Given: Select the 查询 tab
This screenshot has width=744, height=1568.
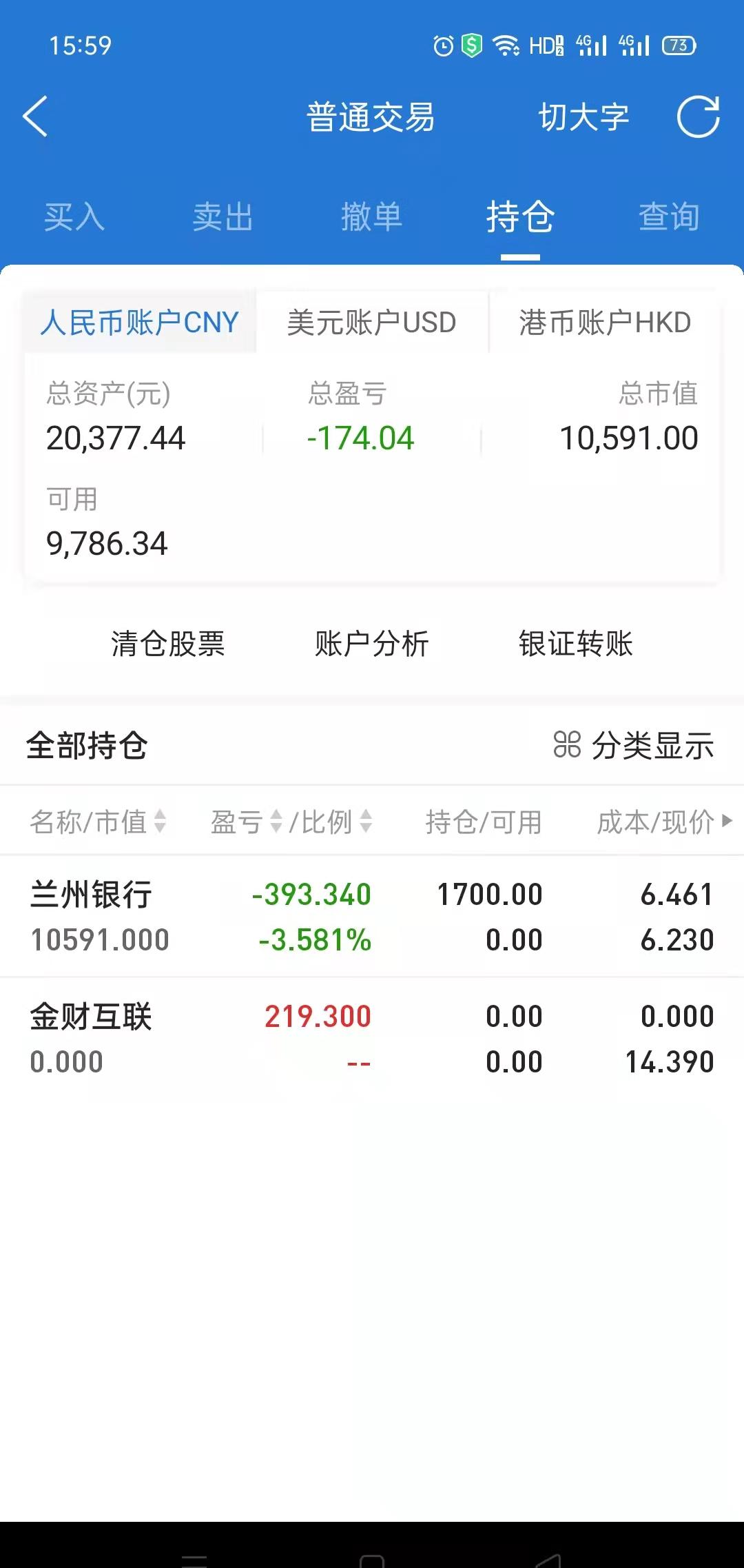Looking at the screenshot, I should point(669,216).
